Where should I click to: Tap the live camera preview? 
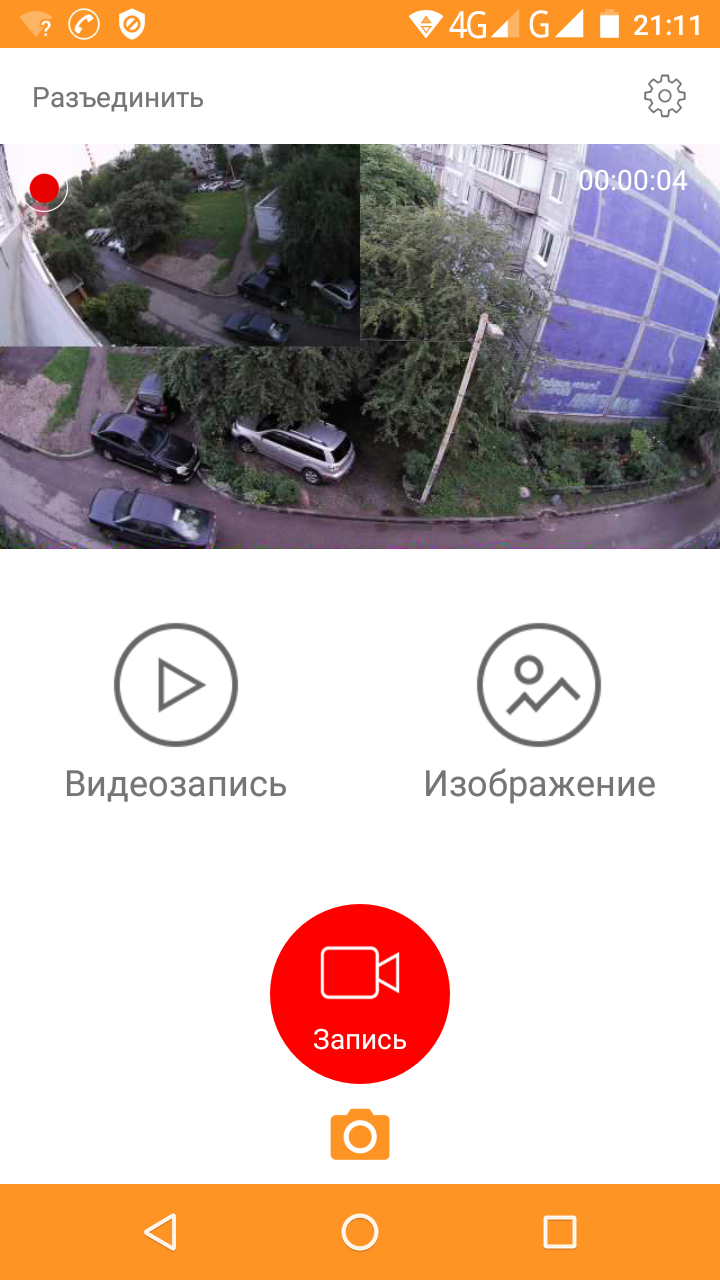(360, 346)
